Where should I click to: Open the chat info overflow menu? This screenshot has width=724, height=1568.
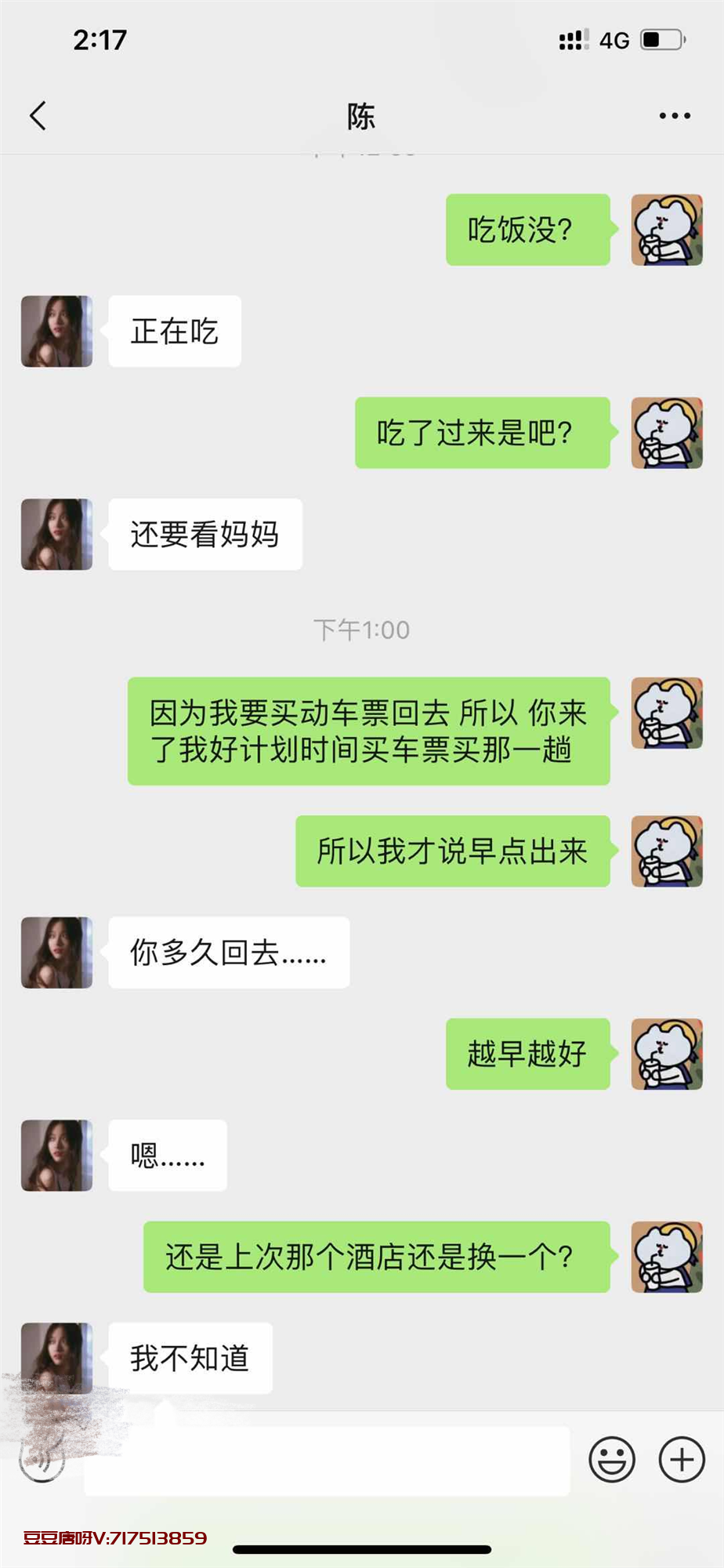pyautogui.click(x=674, y=116)
